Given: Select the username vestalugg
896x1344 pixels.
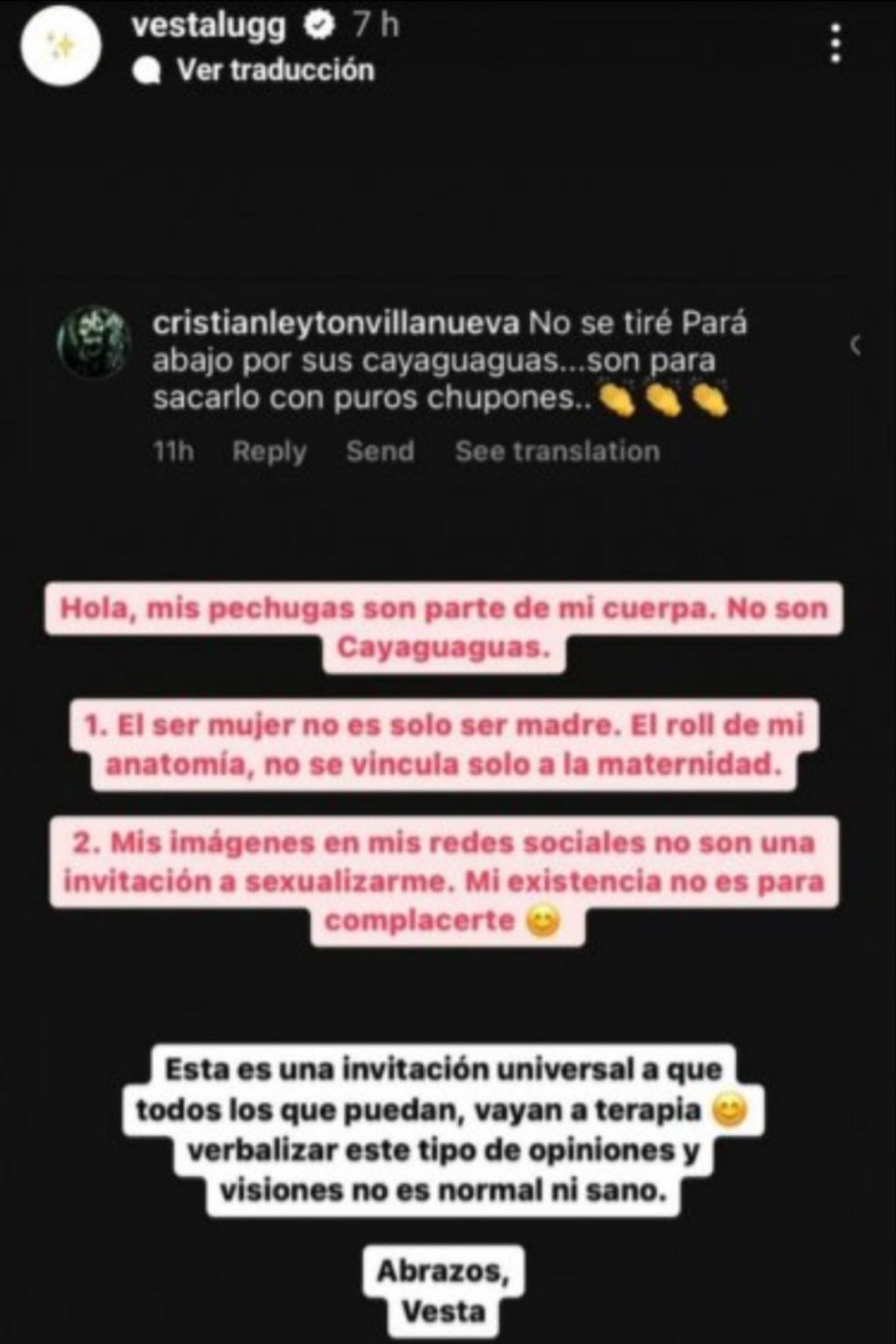Looking at the screenshot, I should click(210, 26).
